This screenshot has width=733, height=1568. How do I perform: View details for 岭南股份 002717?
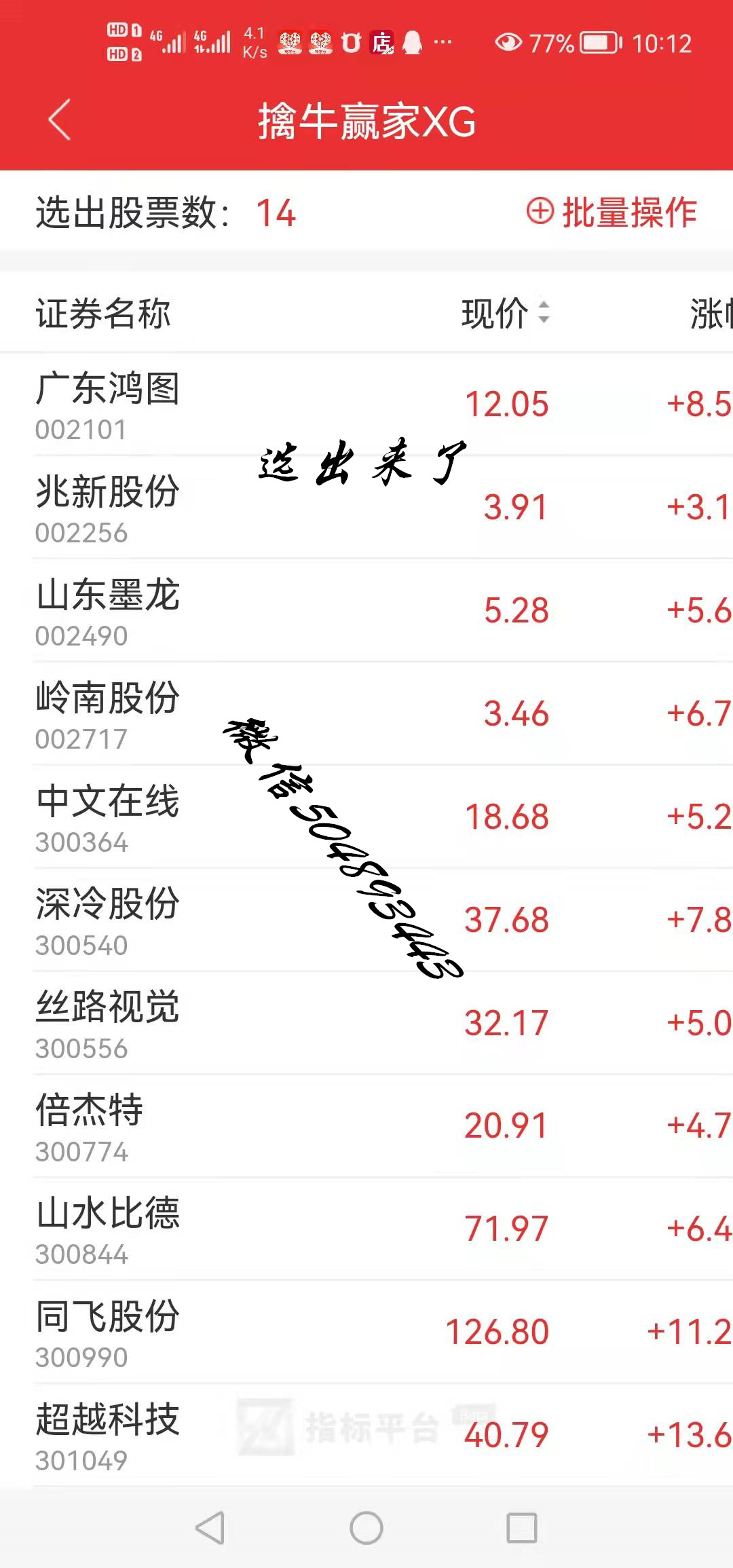click(x=366, y=714)
